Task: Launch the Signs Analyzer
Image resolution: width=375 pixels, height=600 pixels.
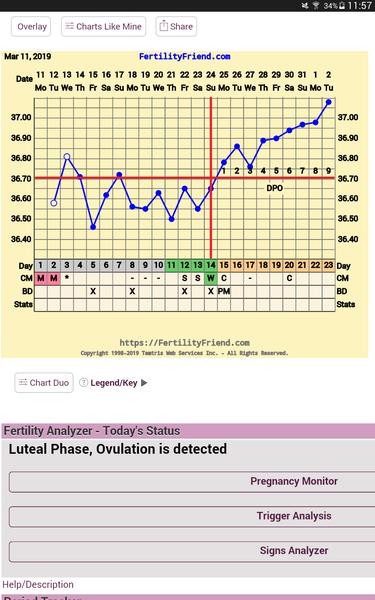Action: point(192,551)
